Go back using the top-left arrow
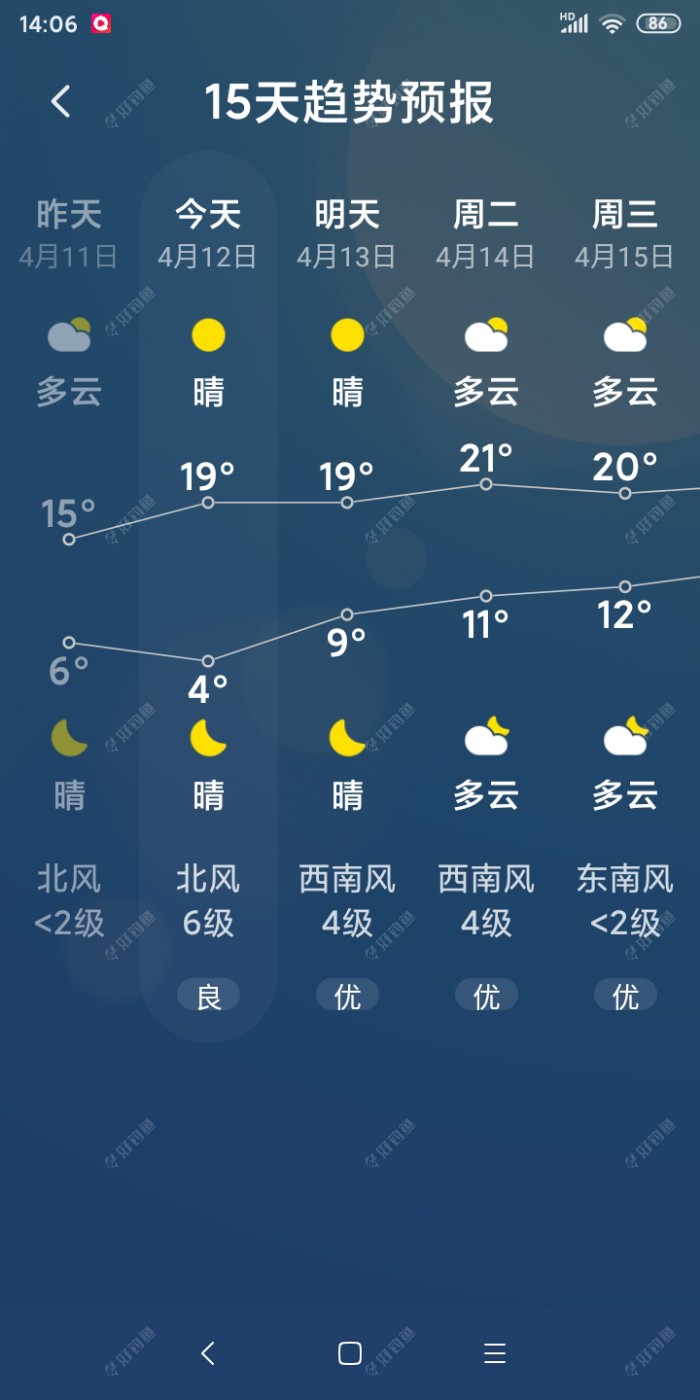 [61, 101]
